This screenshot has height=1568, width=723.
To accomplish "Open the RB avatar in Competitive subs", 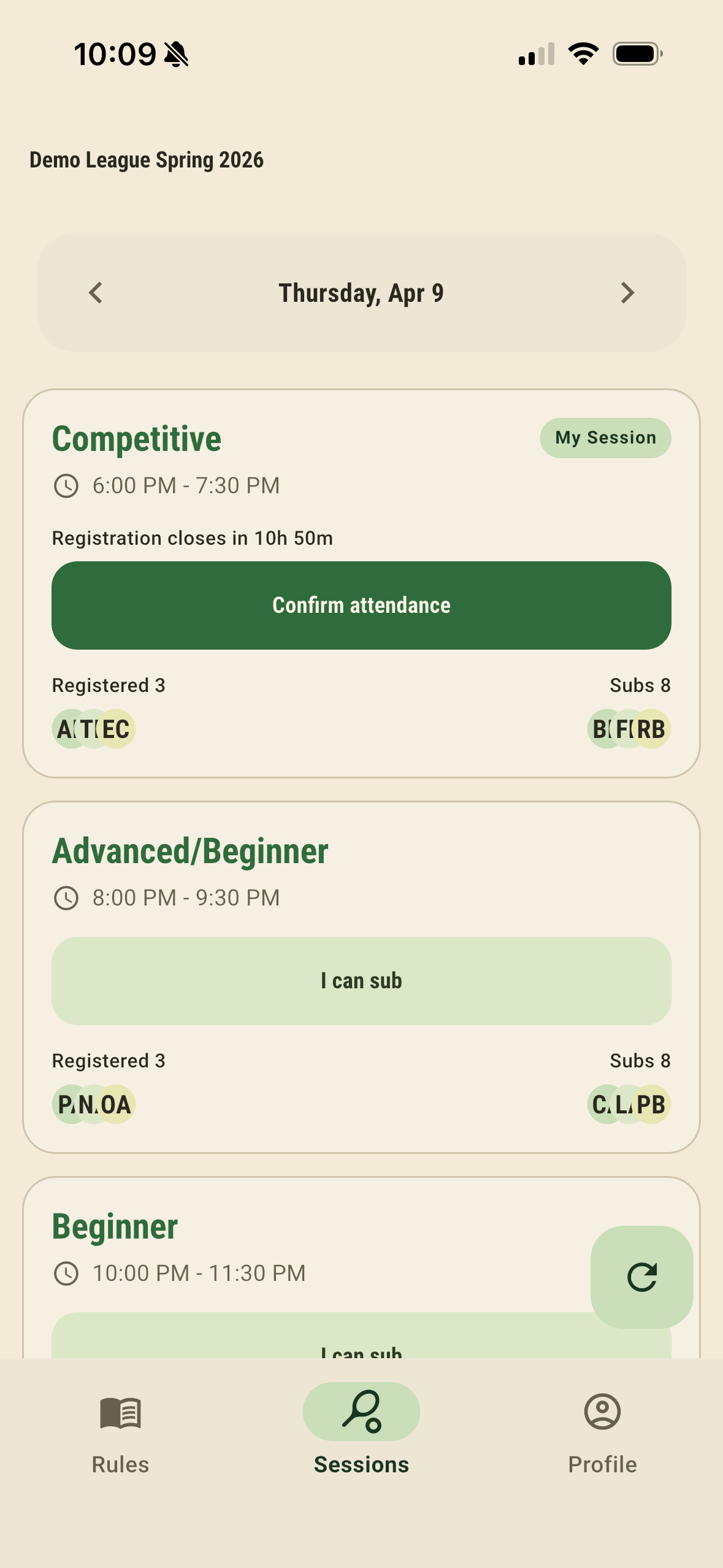I will pos(652,729).
